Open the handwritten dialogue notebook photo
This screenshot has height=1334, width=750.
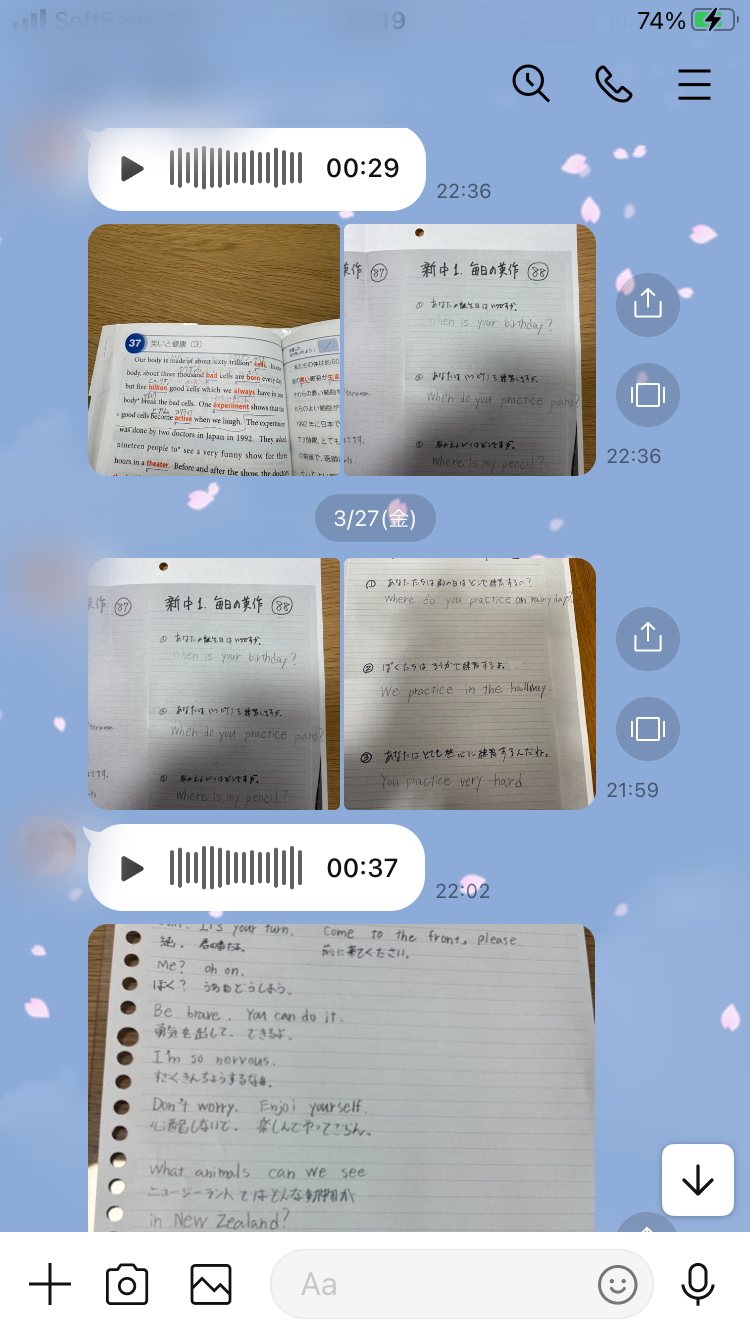click(341, 1076)
